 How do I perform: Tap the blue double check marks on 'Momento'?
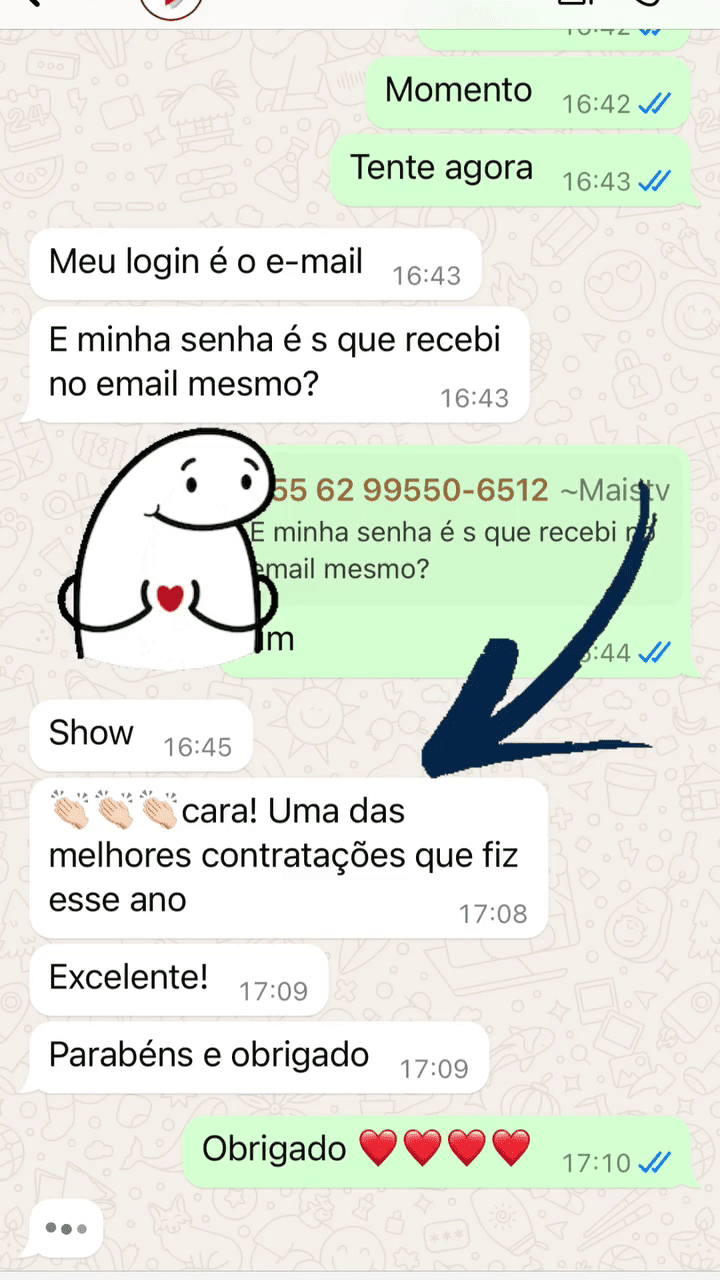[655, 102]
